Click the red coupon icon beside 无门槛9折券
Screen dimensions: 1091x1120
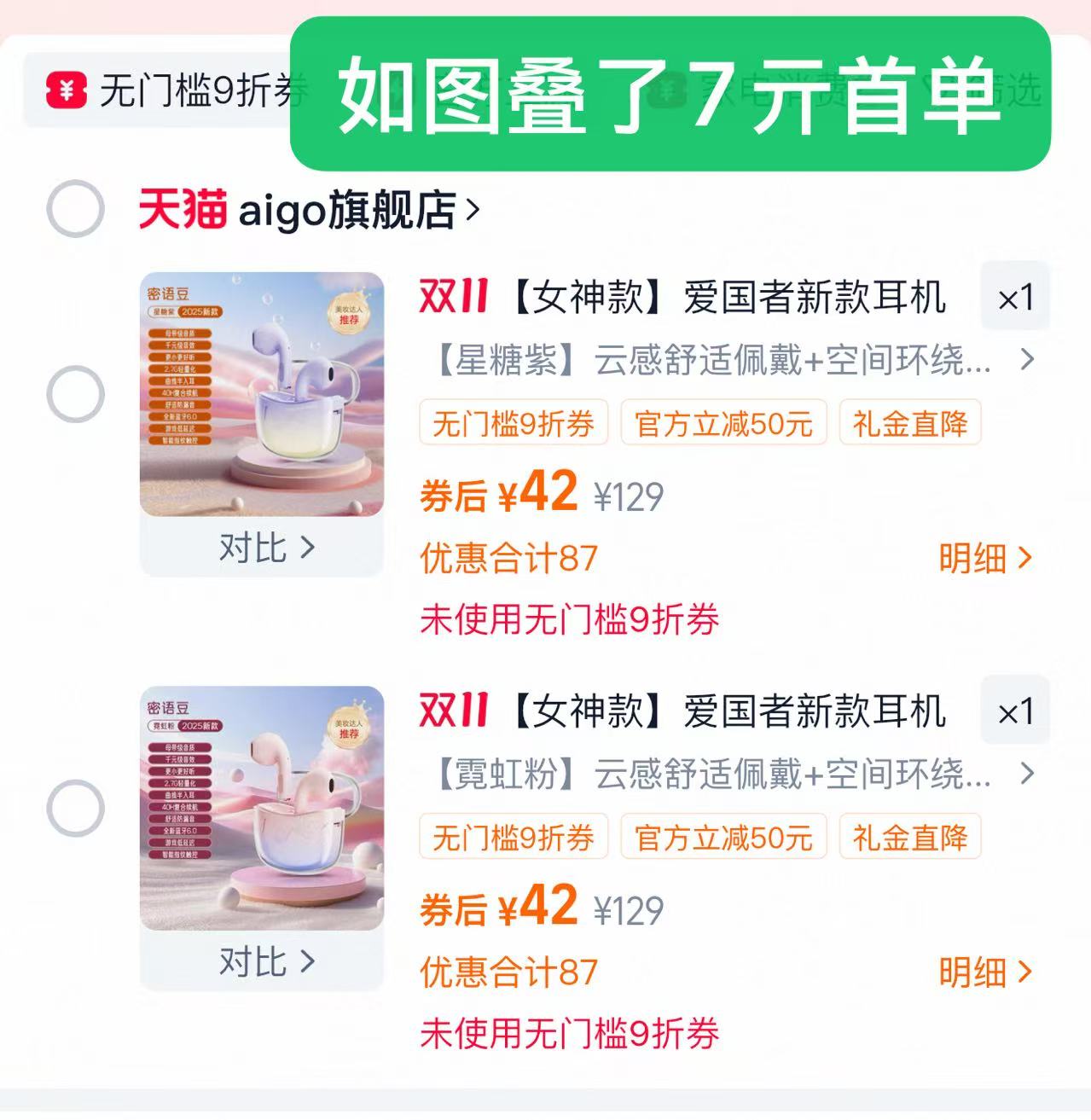[x=68, y=87]
